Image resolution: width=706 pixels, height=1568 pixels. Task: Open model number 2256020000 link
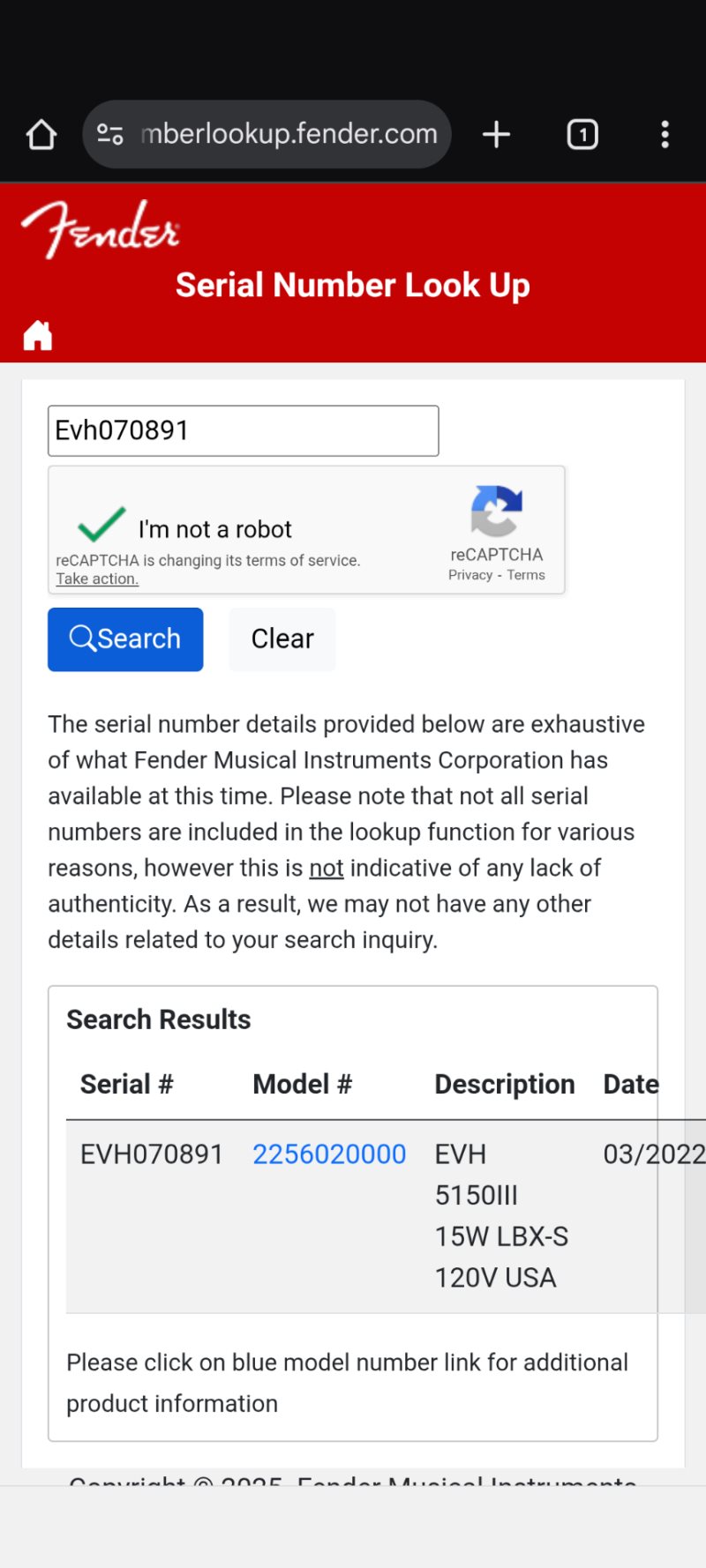point(329,1154)
